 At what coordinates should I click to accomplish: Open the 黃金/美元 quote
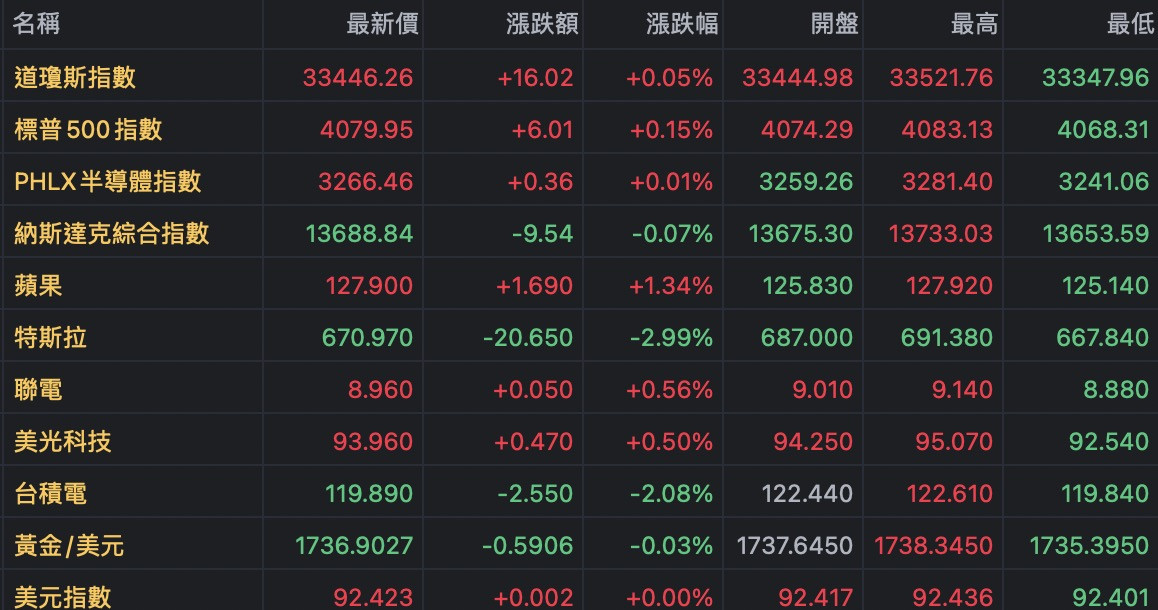tap(69, 545)
